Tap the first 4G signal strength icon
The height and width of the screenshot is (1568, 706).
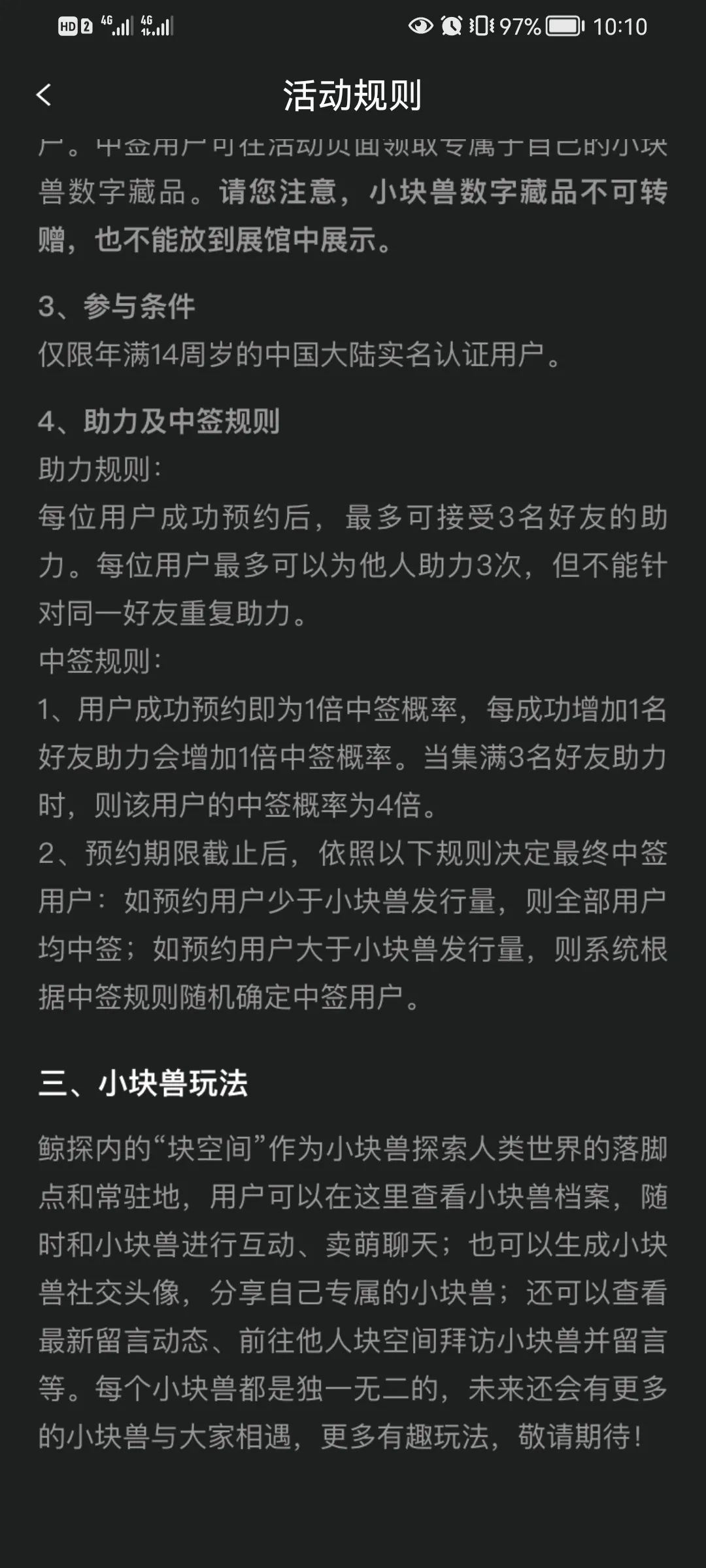point(116,27)
